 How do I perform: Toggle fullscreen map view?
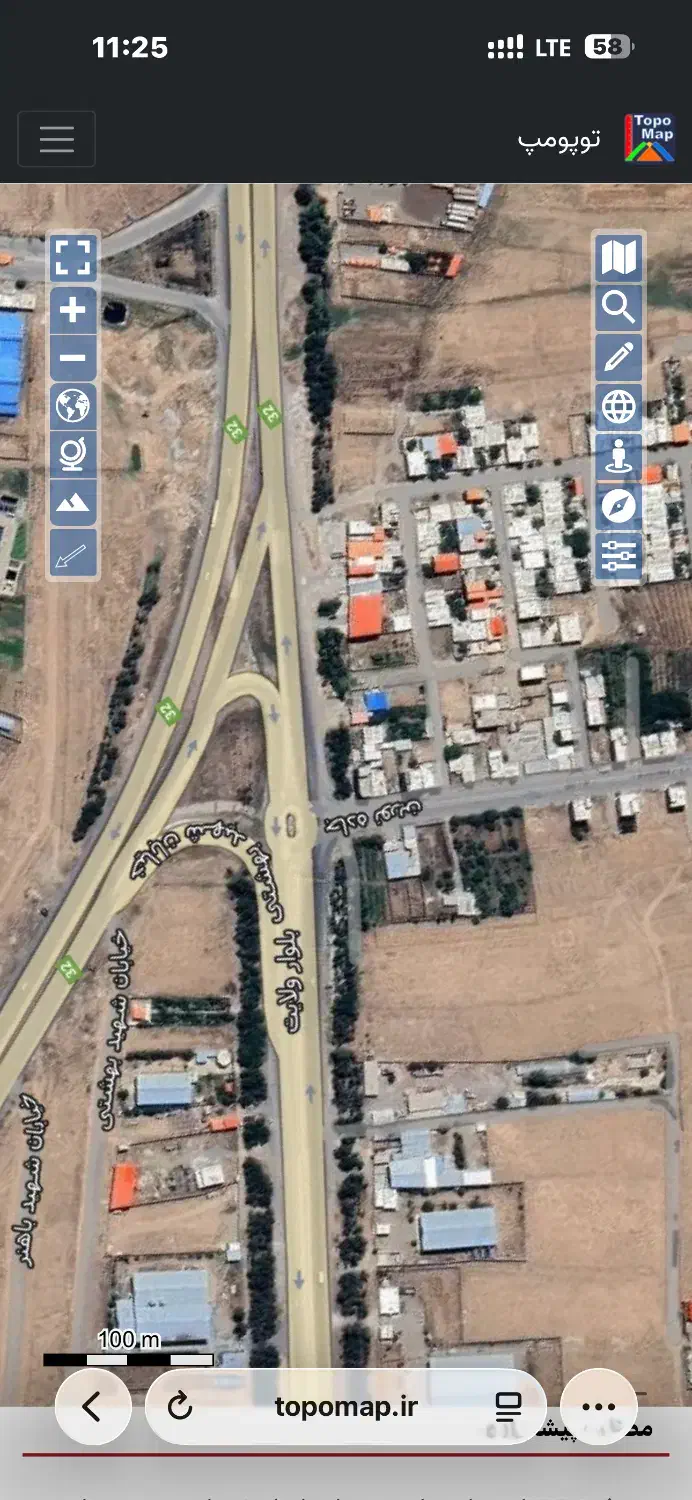(x=73, y=258)
